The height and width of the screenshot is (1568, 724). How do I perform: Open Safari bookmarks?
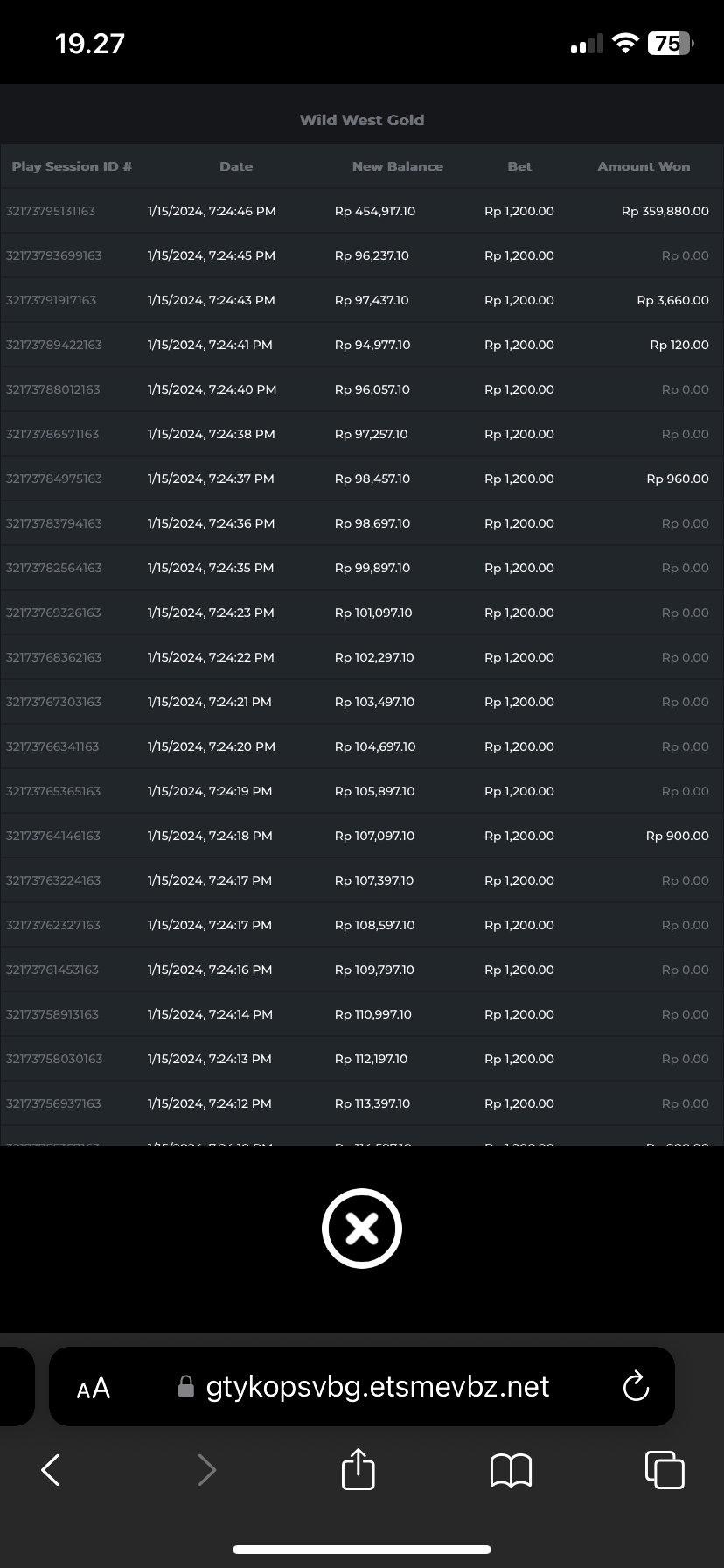tap(512, 1470)
